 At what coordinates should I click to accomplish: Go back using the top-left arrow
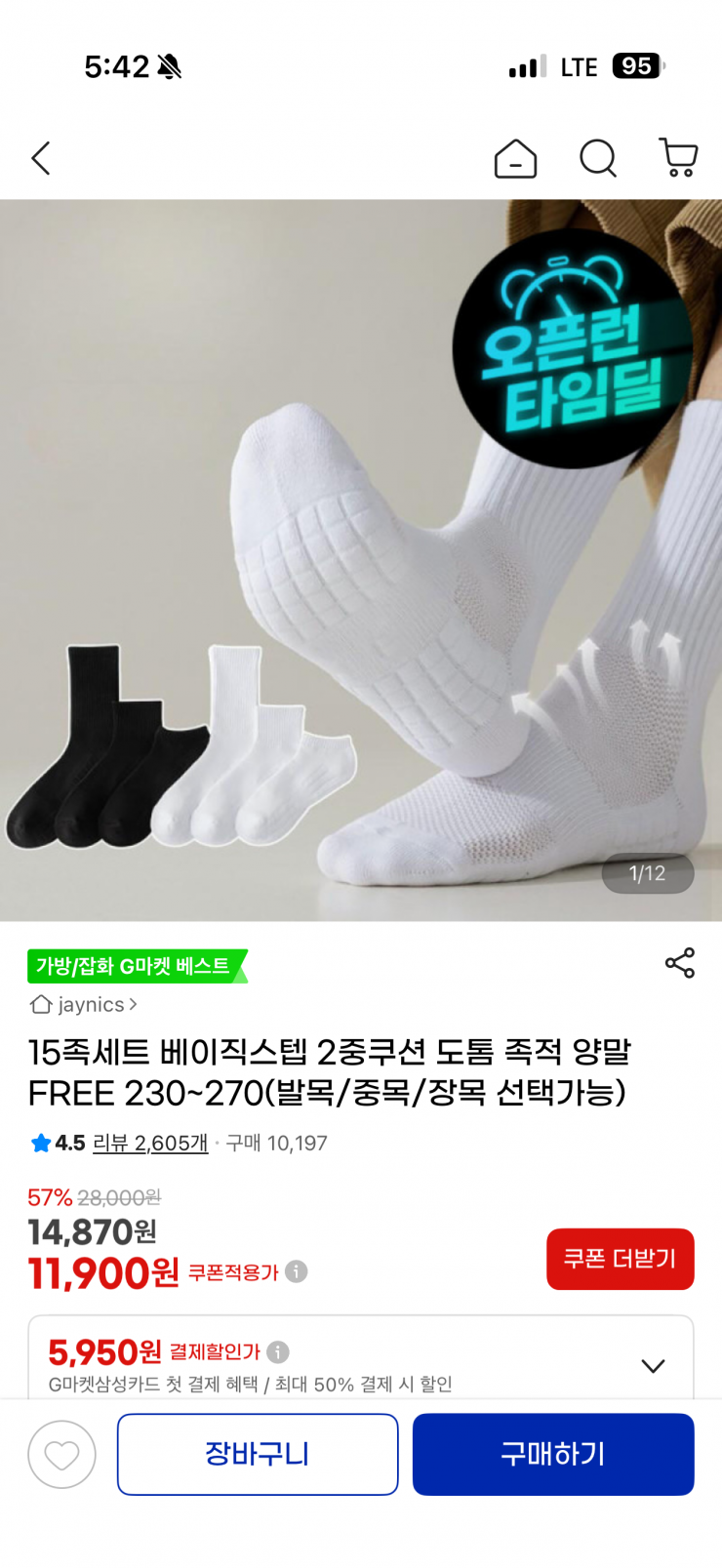(41, 158)
